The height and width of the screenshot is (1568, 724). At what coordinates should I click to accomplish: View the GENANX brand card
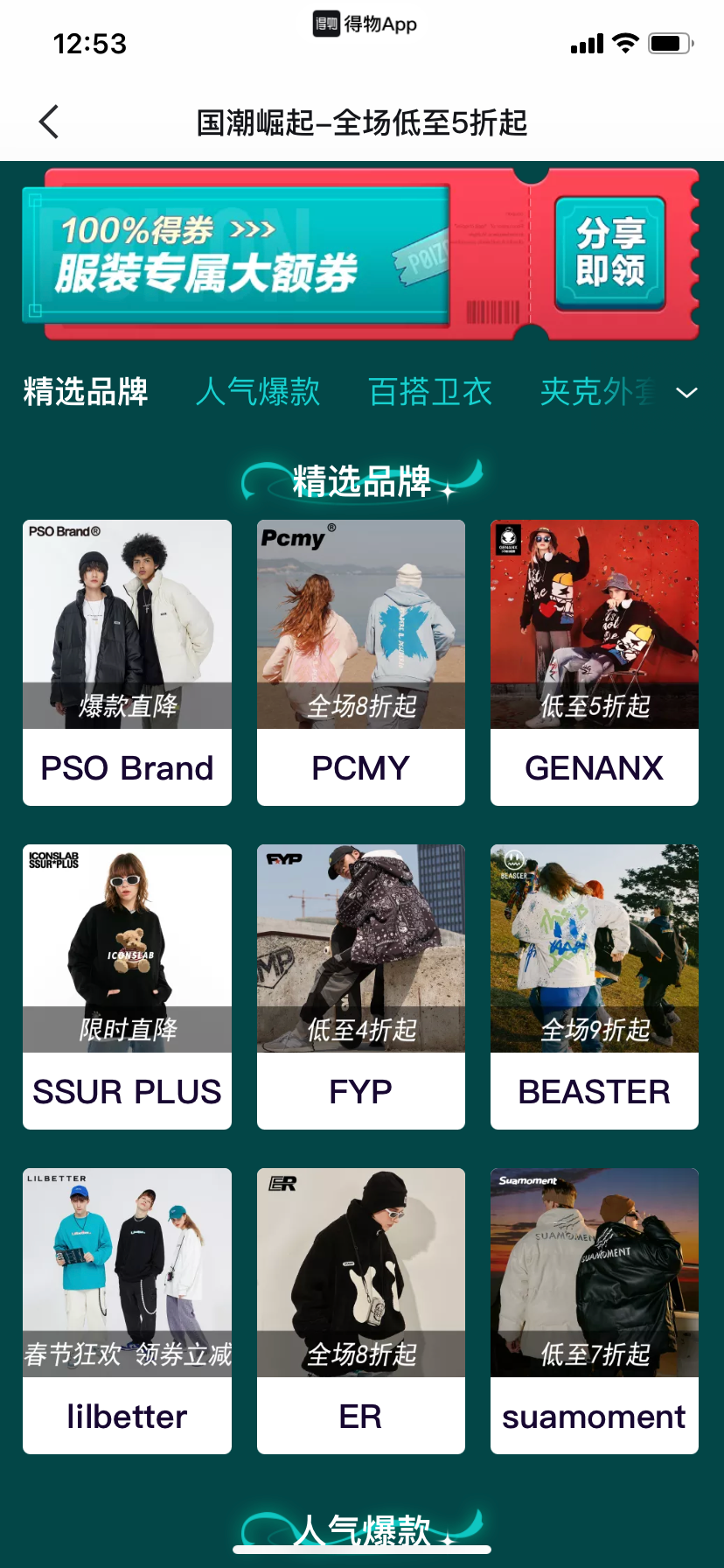[x=594, y=662]
